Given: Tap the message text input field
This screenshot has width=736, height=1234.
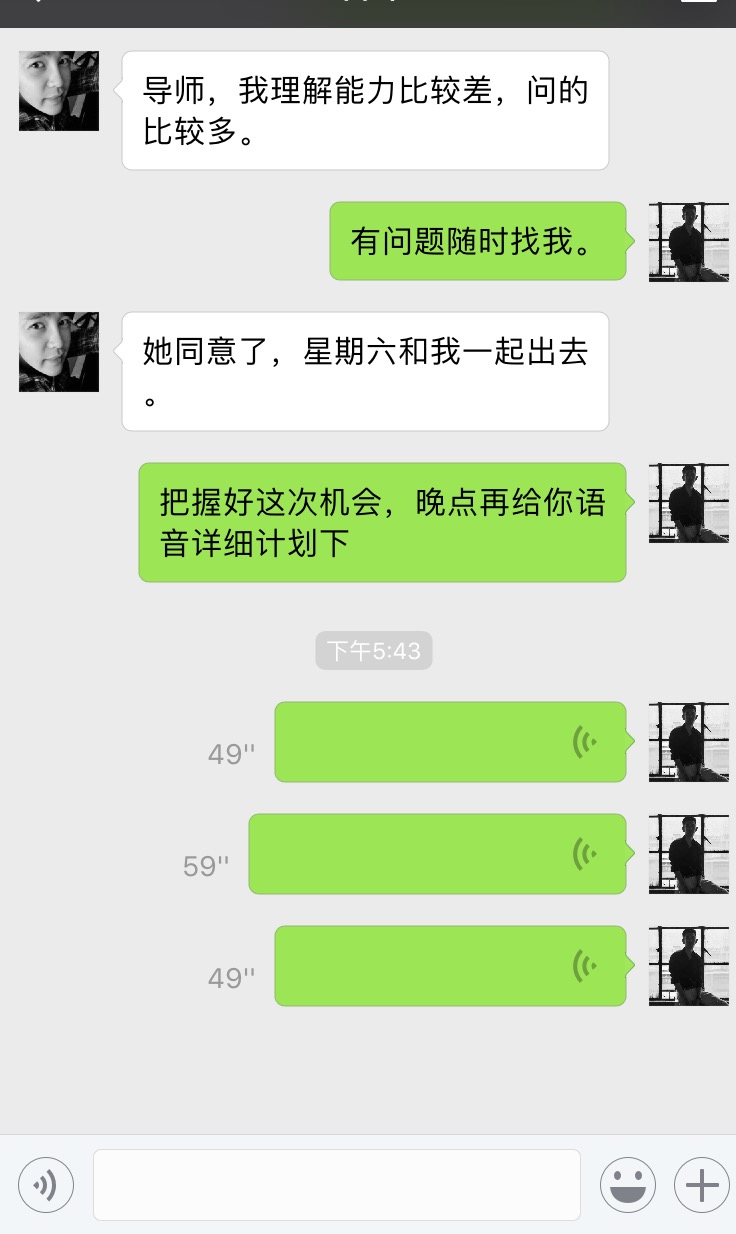Looking at the screenshot, I should pyautogui.click(x=337, y=1185).
